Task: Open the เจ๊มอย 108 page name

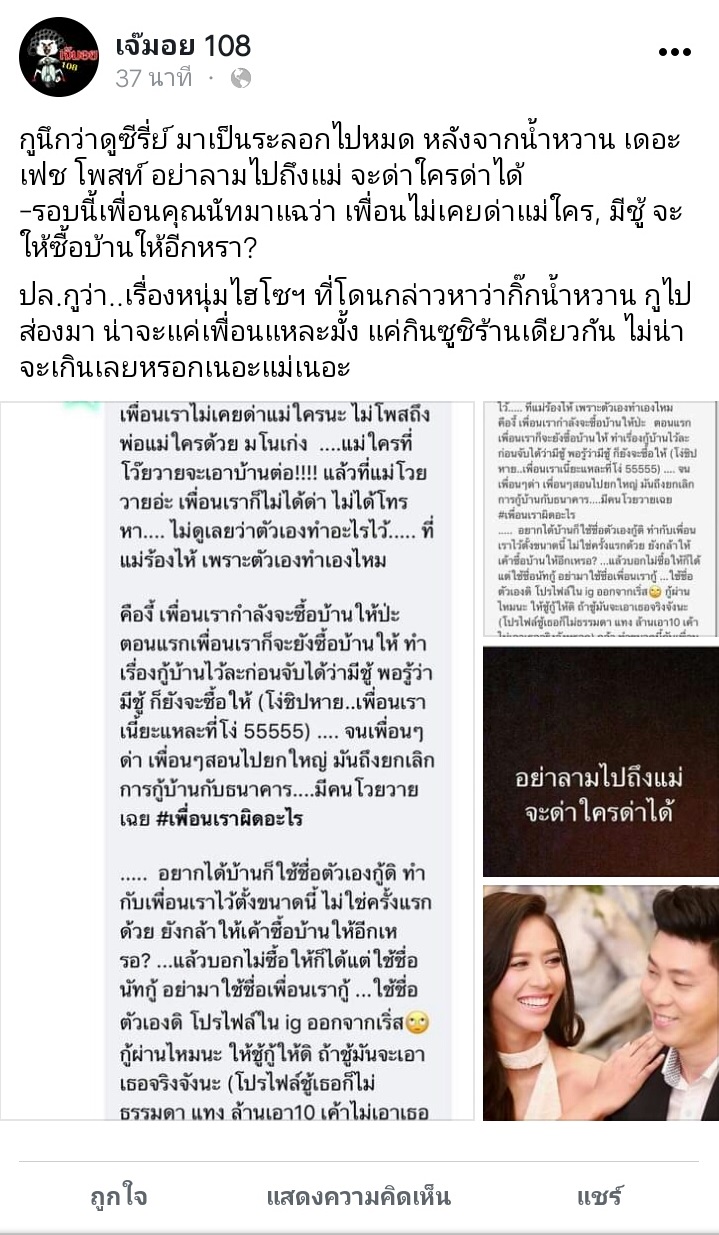Action: coord(182,45)
